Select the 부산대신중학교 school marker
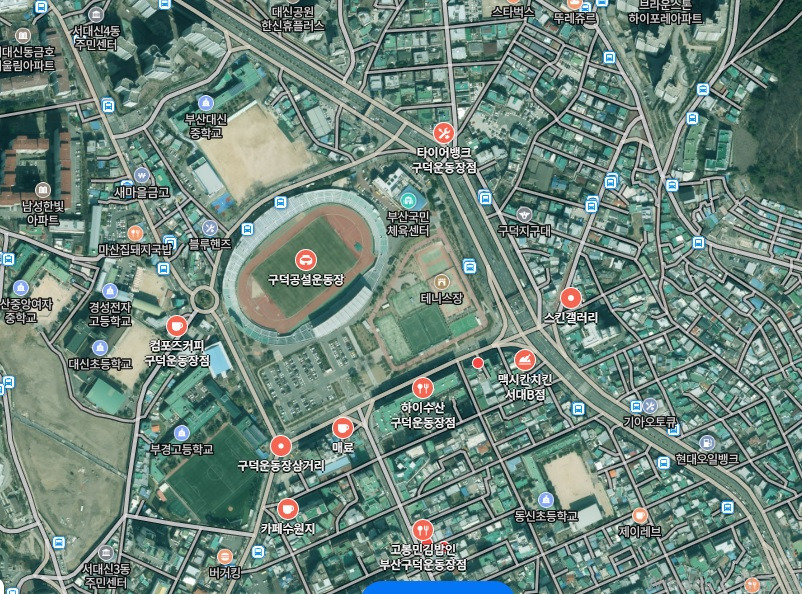Viewport: 802px width, 594px height. click(206, 103)
